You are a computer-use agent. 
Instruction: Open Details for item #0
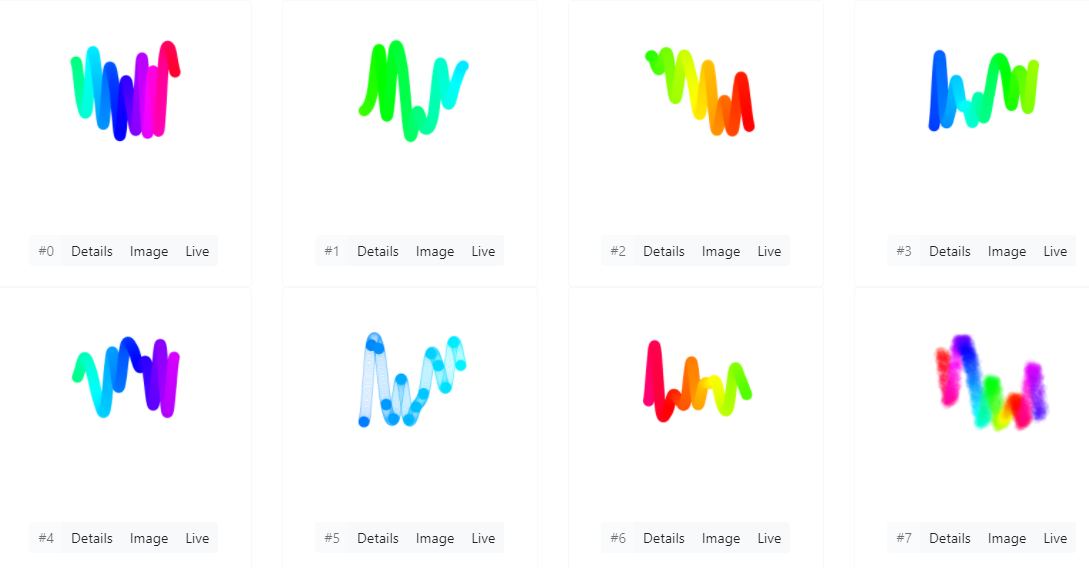tap(92, 251)
